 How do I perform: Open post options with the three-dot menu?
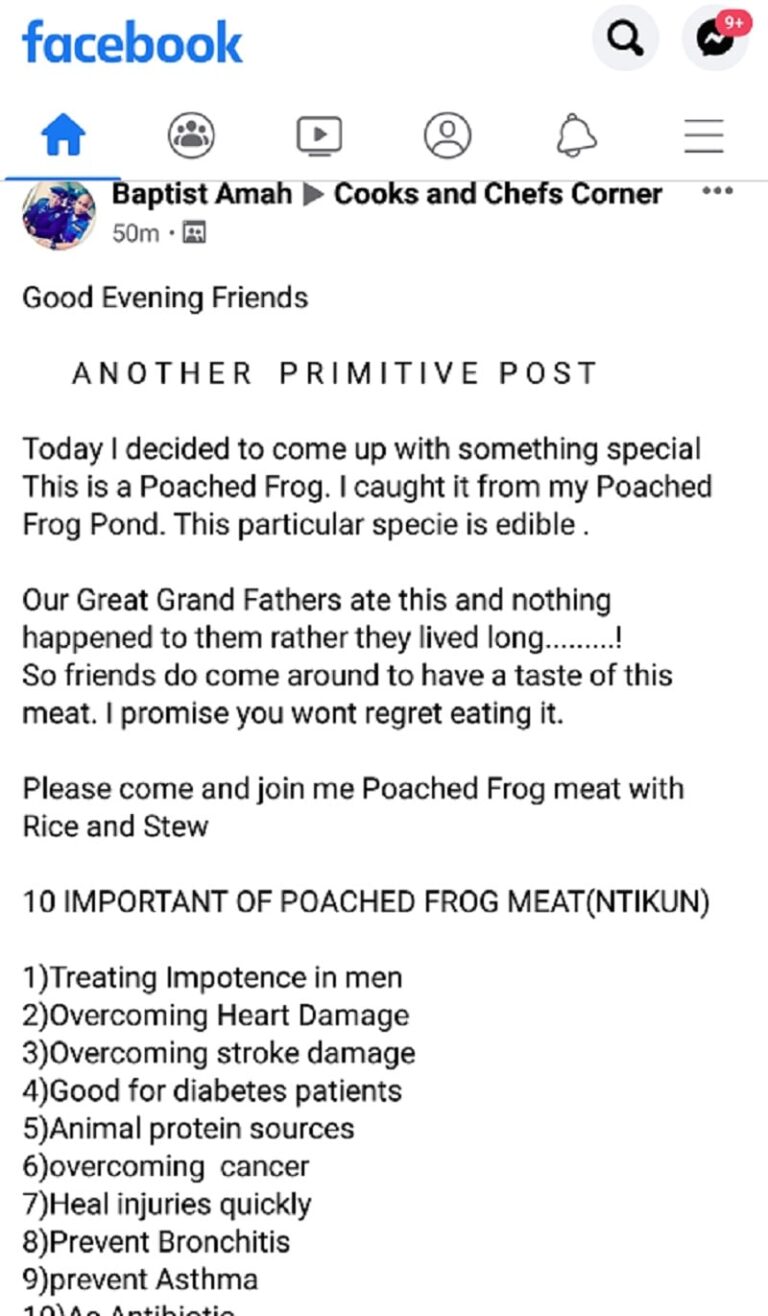click(717, 191)
